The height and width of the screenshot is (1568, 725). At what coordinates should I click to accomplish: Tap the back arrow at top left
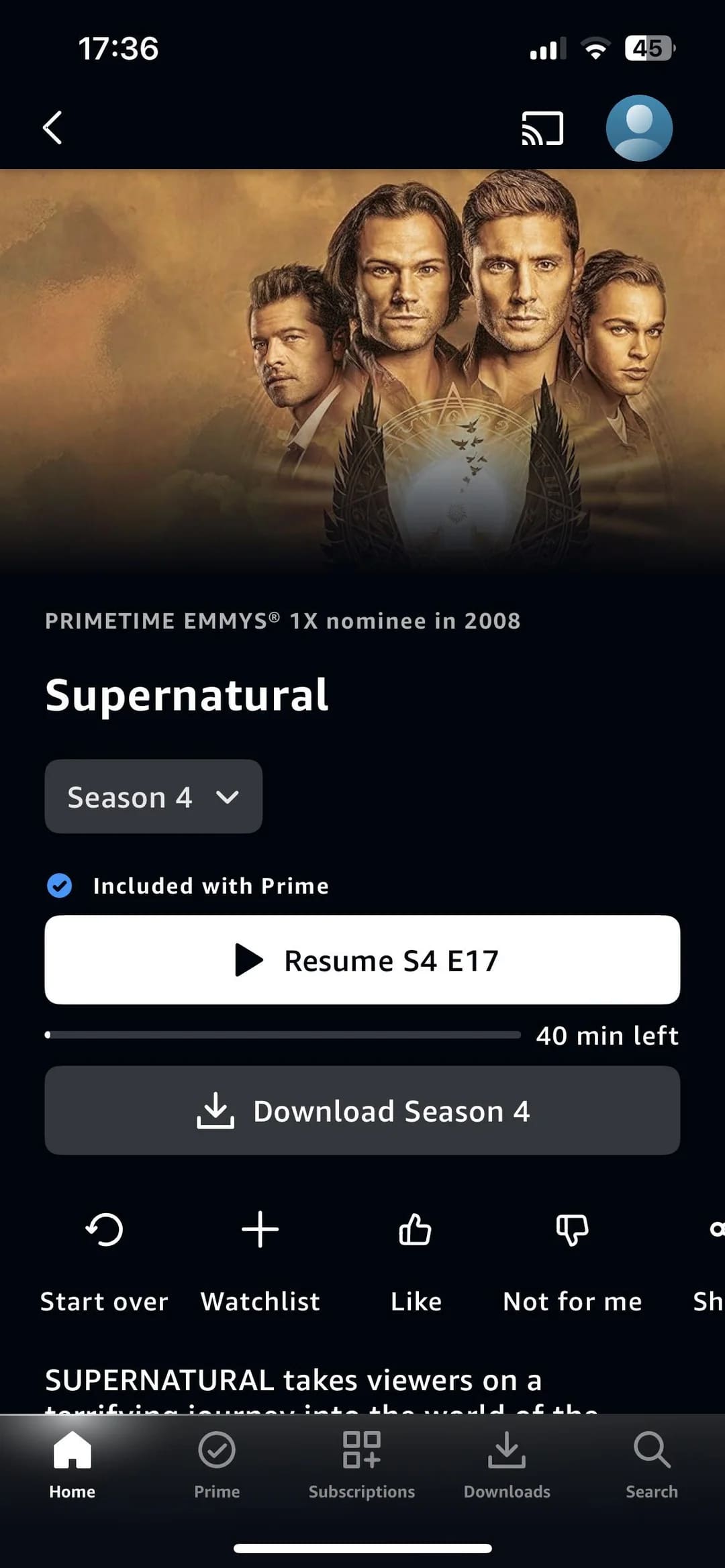pyautogui.click(x=52, y=127)
